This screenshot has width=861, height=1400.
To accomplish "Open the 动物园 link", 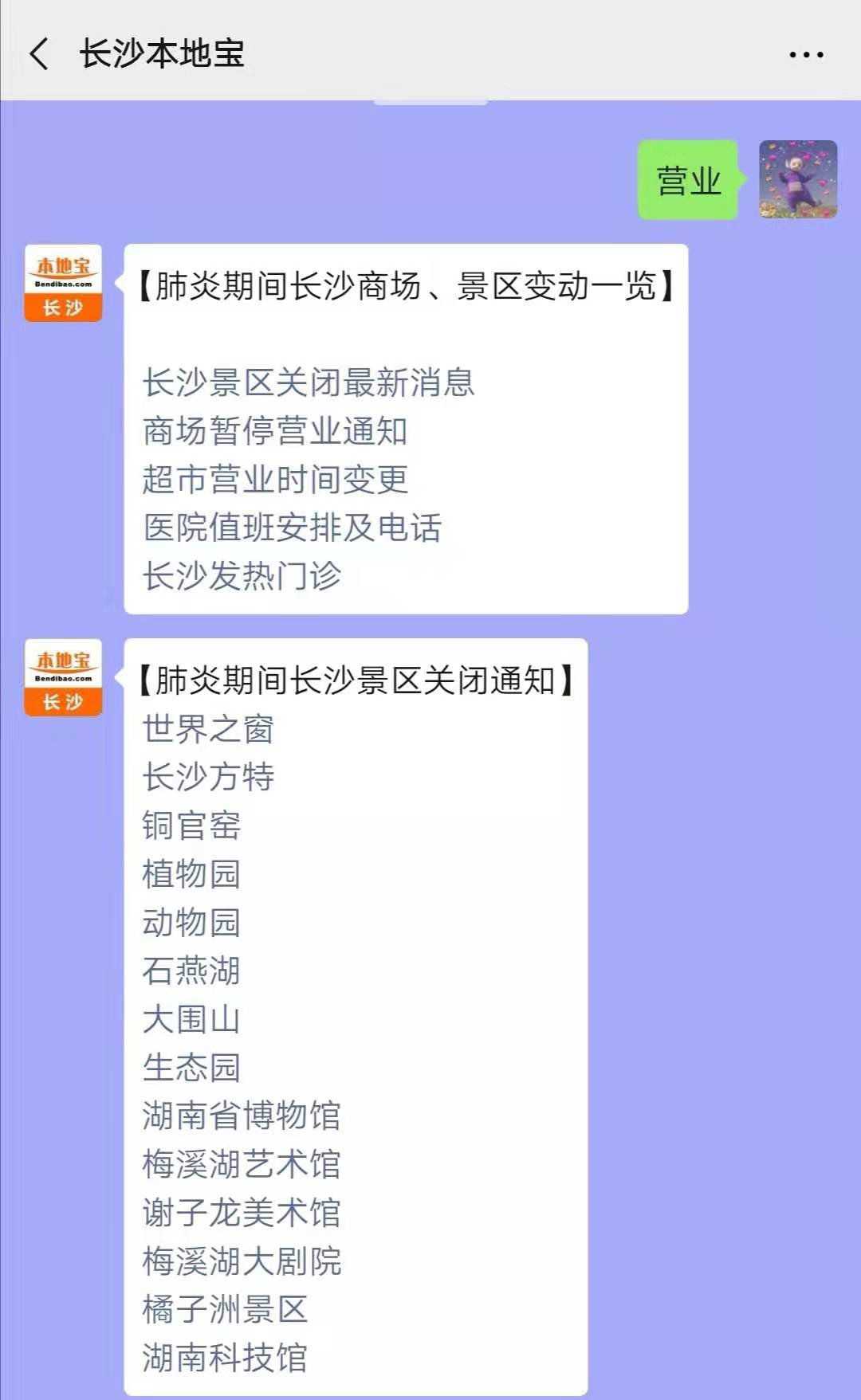I will (191, 922).
